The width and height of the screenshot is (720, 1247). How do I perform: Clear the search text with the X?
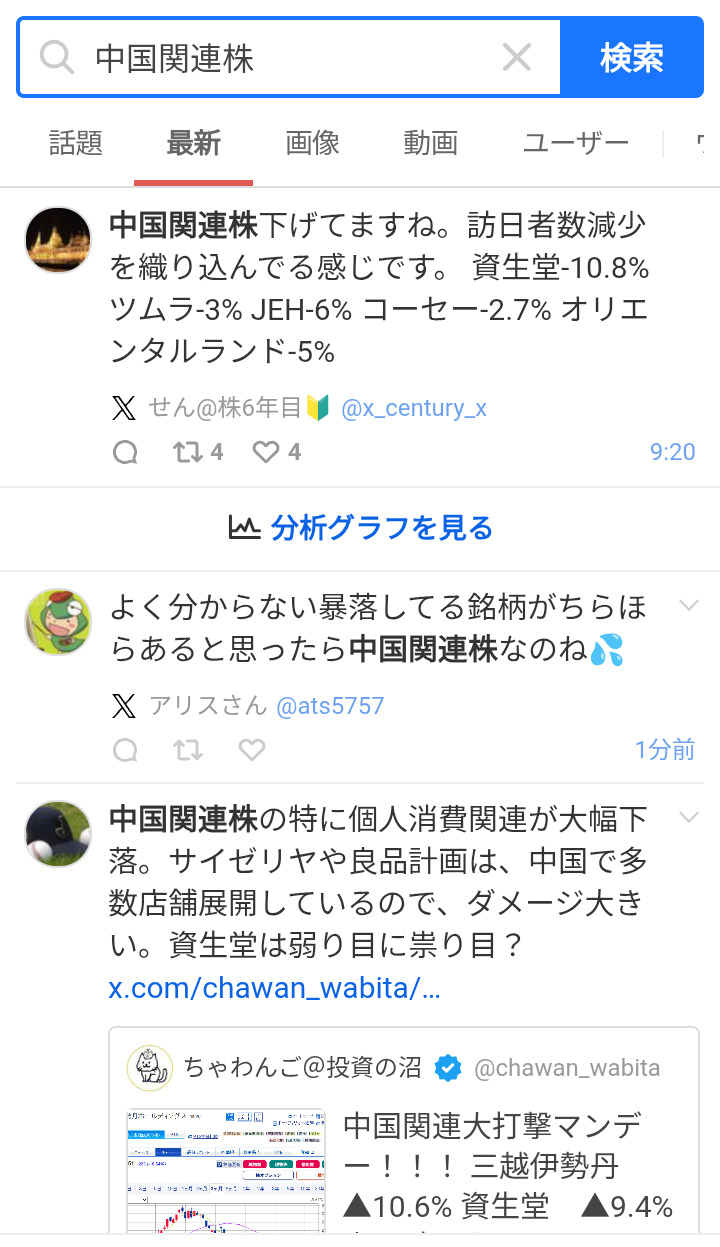click(516, 58)
